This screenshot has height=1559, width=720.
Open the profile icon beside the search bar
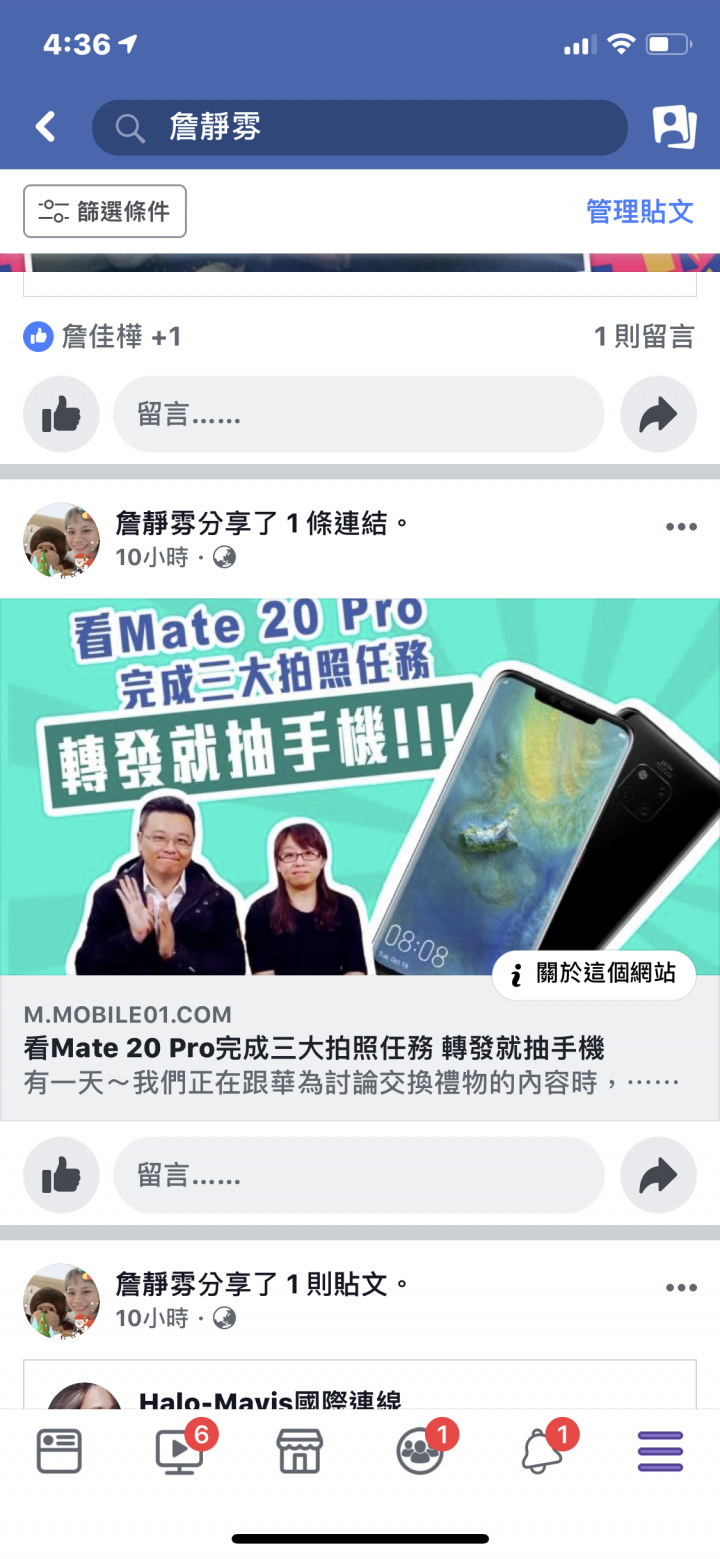click(674, 127)
